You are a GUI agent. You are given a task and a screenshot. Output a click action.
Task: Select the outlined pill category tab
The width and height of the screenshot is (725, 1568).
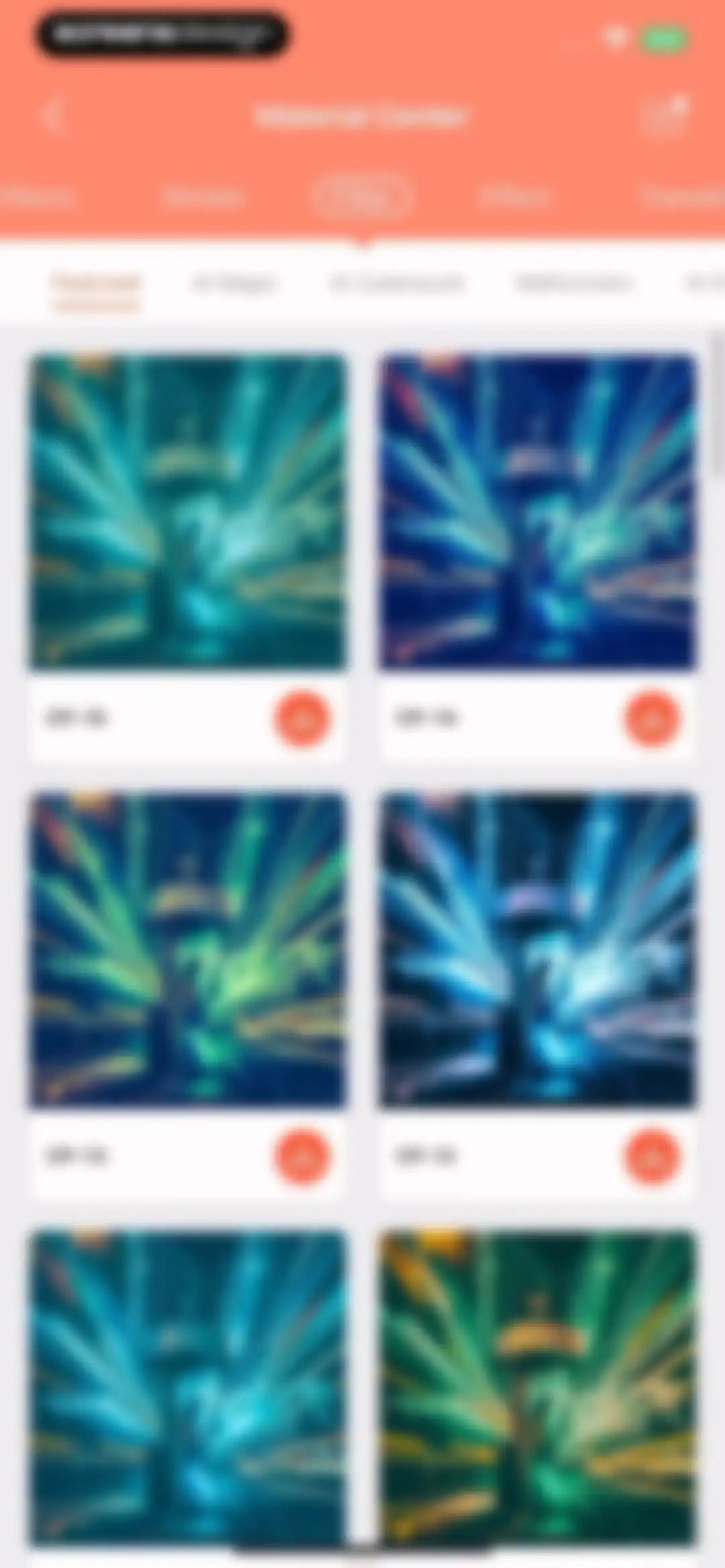pyautogui.click(x=362, y=197)
